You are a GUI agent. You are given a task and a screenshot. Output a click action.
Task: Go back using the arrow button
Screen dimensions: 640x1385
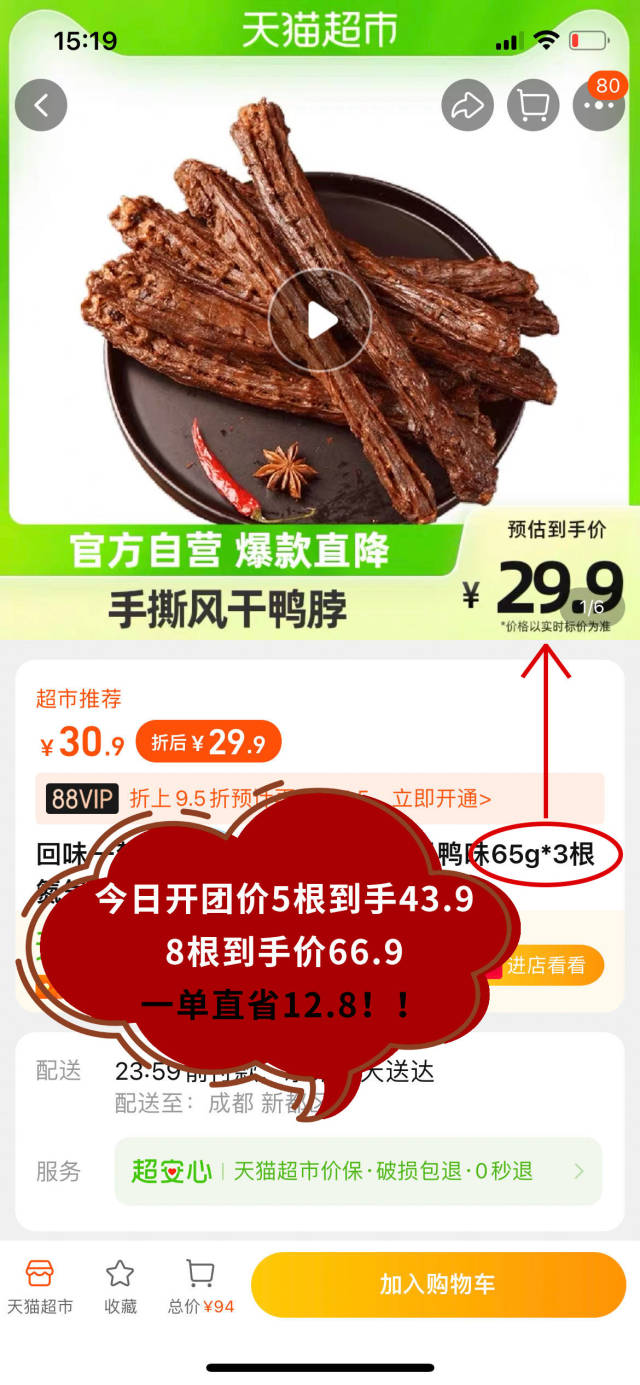coord(41,105)
